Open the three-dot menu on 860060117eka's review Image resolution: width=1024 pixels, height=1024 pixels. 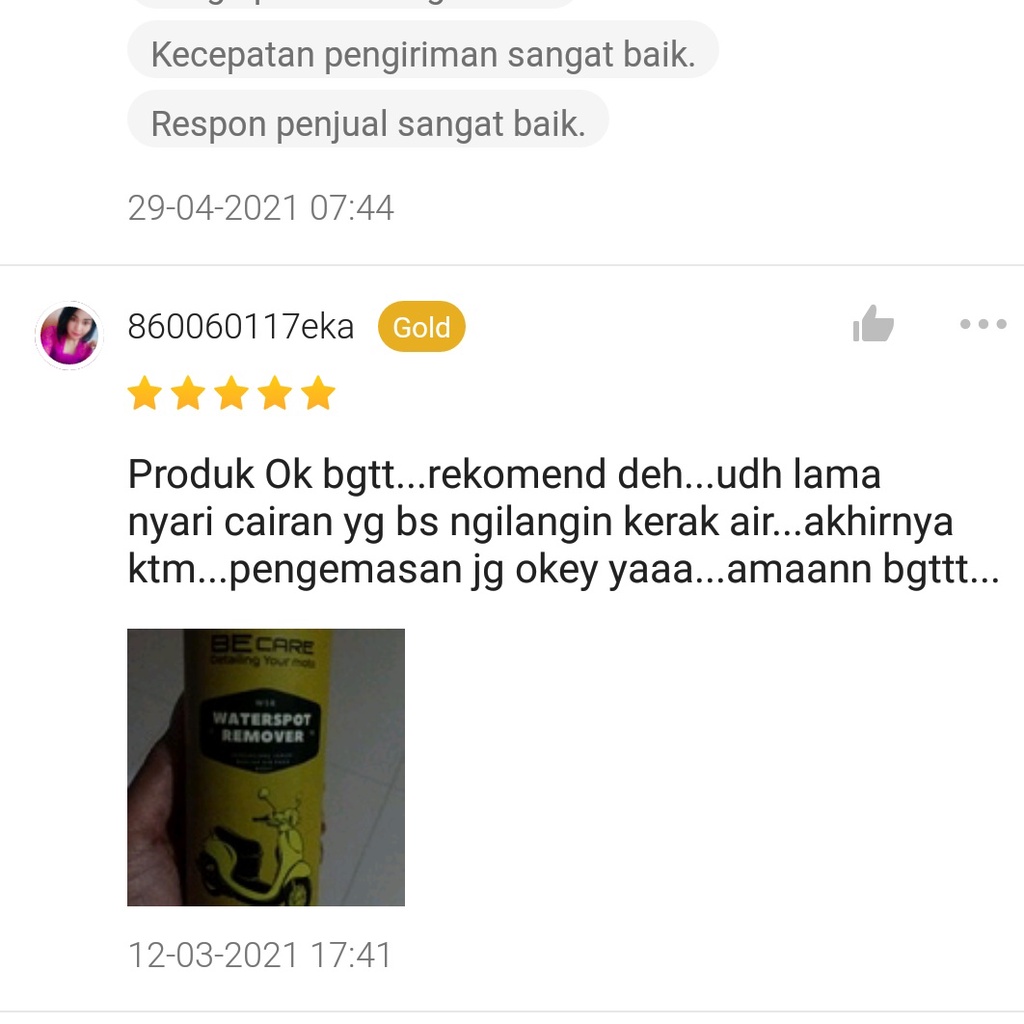pos(982,325)
